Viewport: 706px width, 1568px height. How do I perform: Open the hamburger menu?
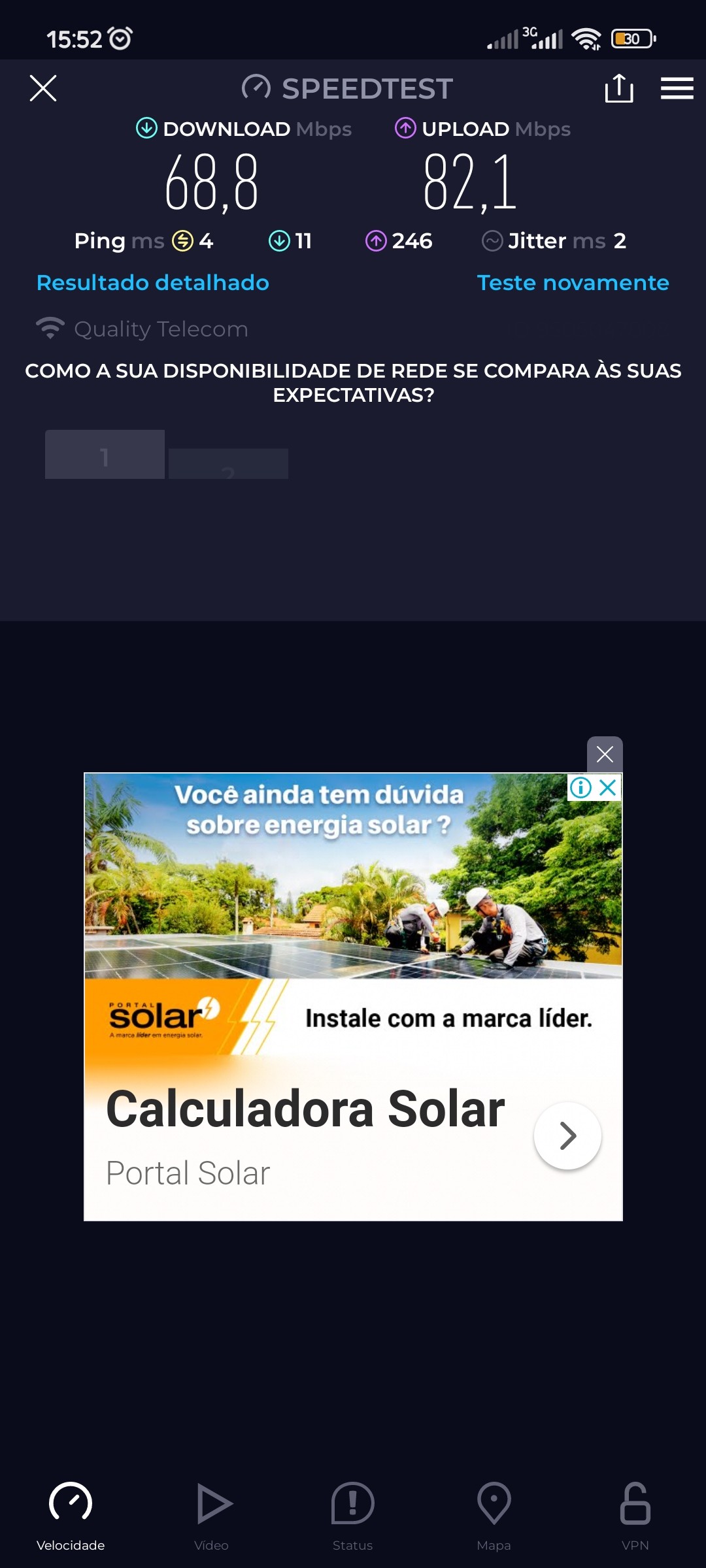(677, 88)
